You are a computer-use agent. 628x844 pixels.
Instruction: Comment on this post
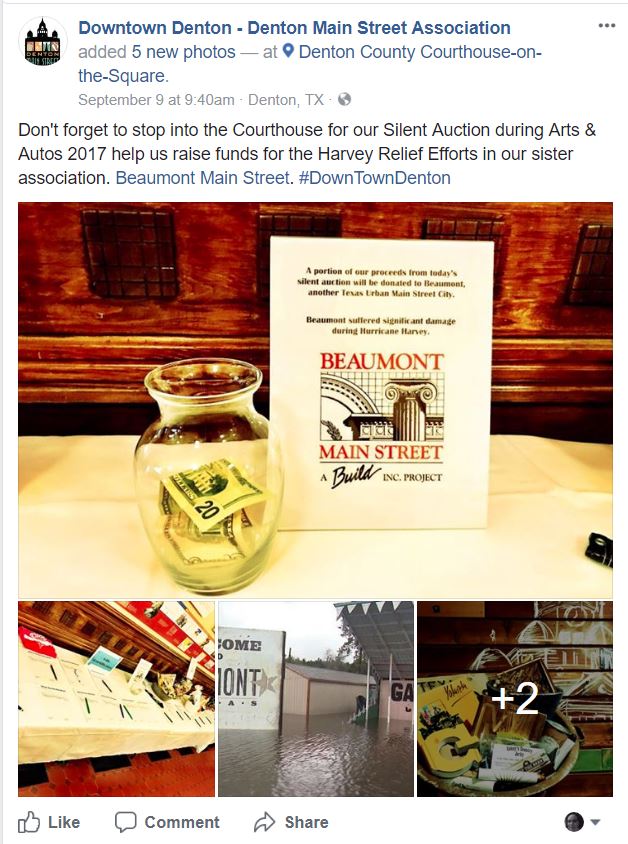167,822
